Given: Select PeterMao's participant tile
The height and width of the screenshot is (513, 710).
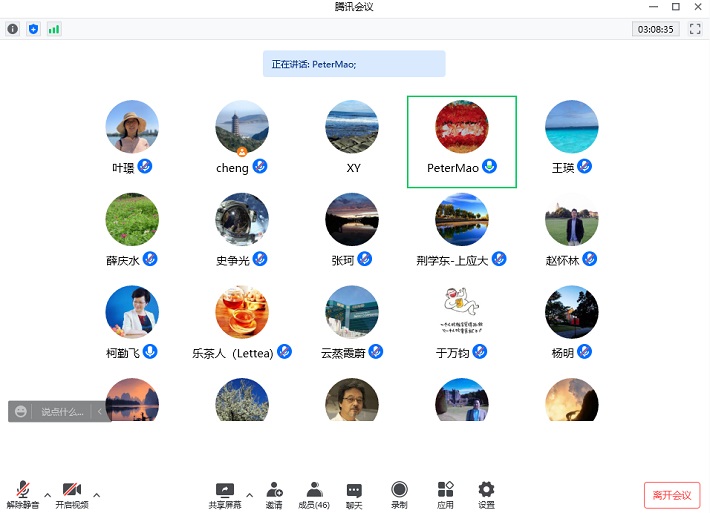Looking at the screenshot, I should tap(461, 141).
